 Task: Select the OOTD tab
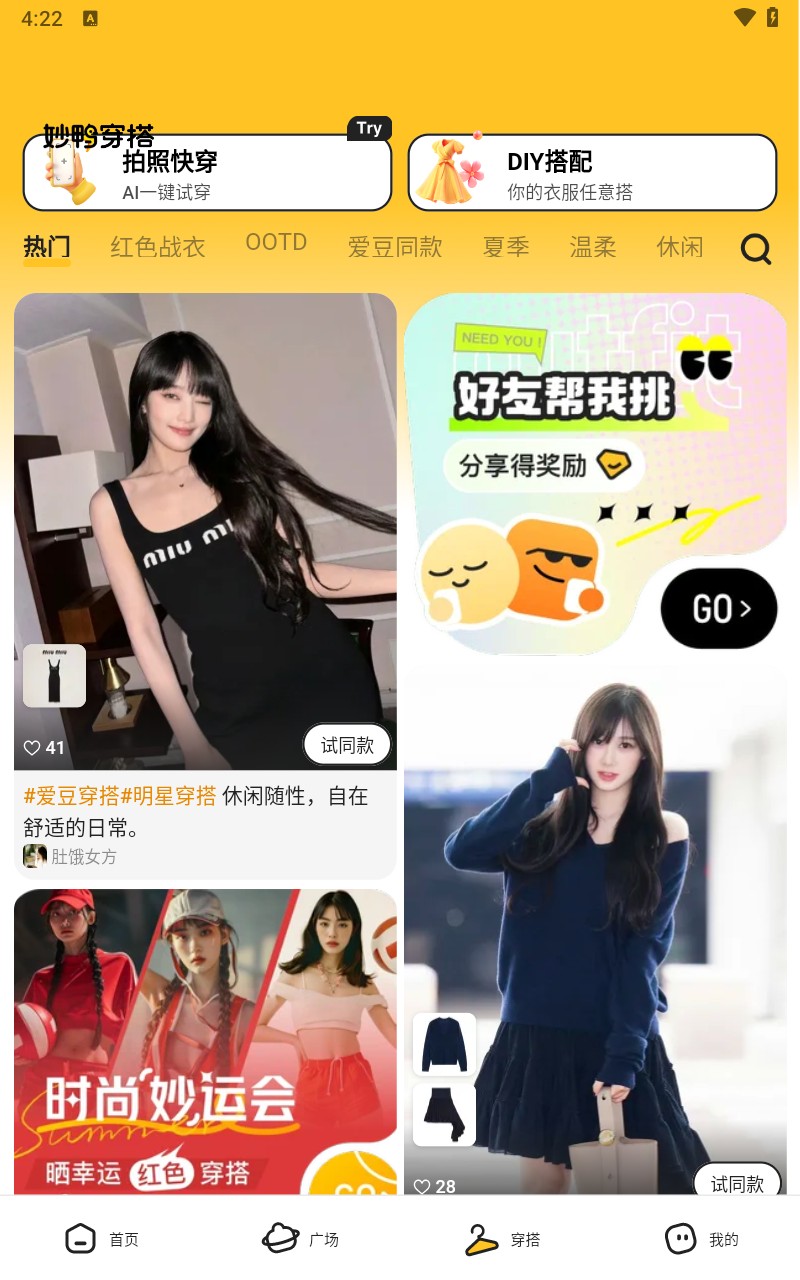coord(275,242)
